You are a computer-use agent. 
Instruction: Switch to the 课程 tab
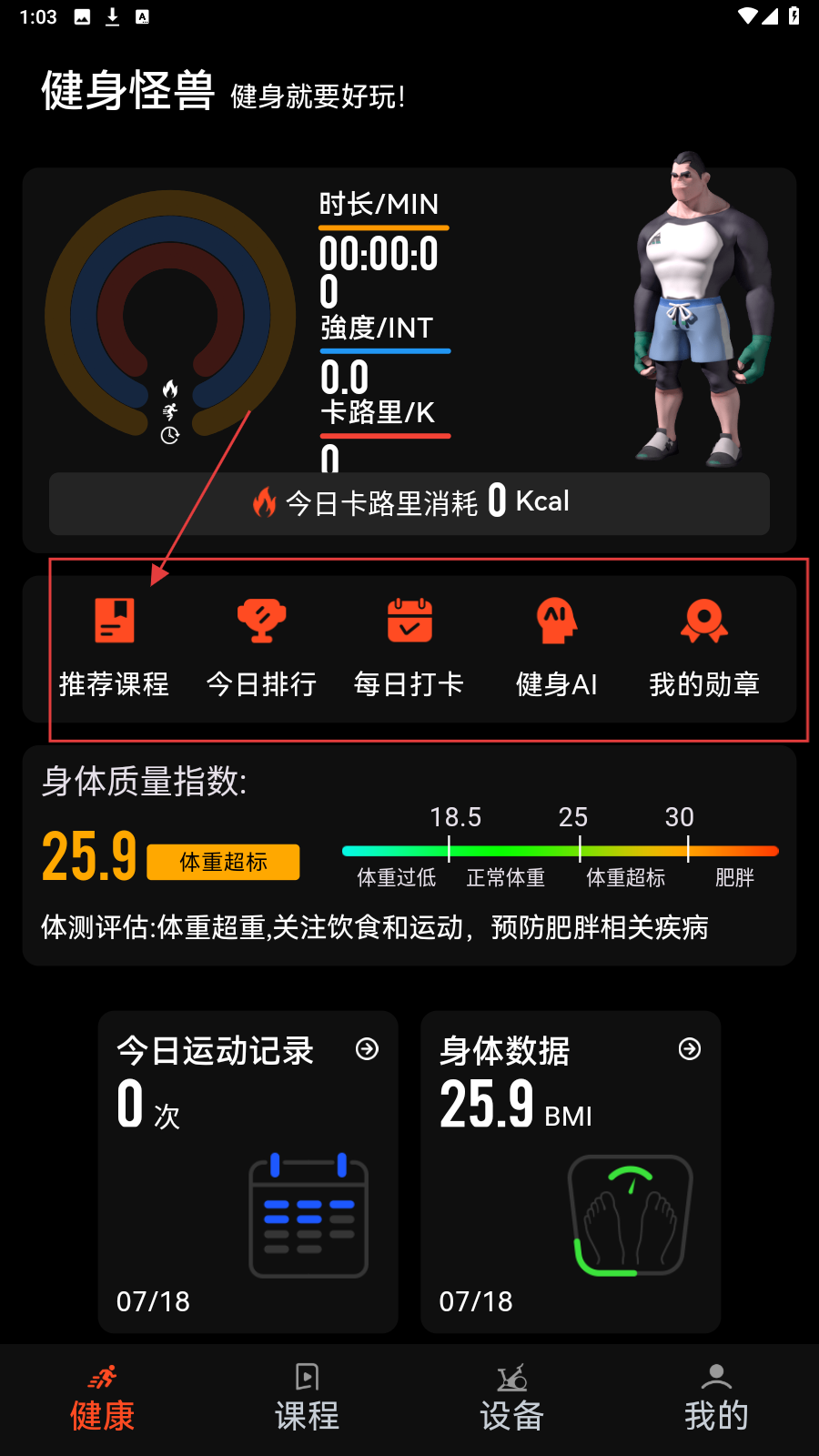pyautogui.click(x=307, y=1399)
